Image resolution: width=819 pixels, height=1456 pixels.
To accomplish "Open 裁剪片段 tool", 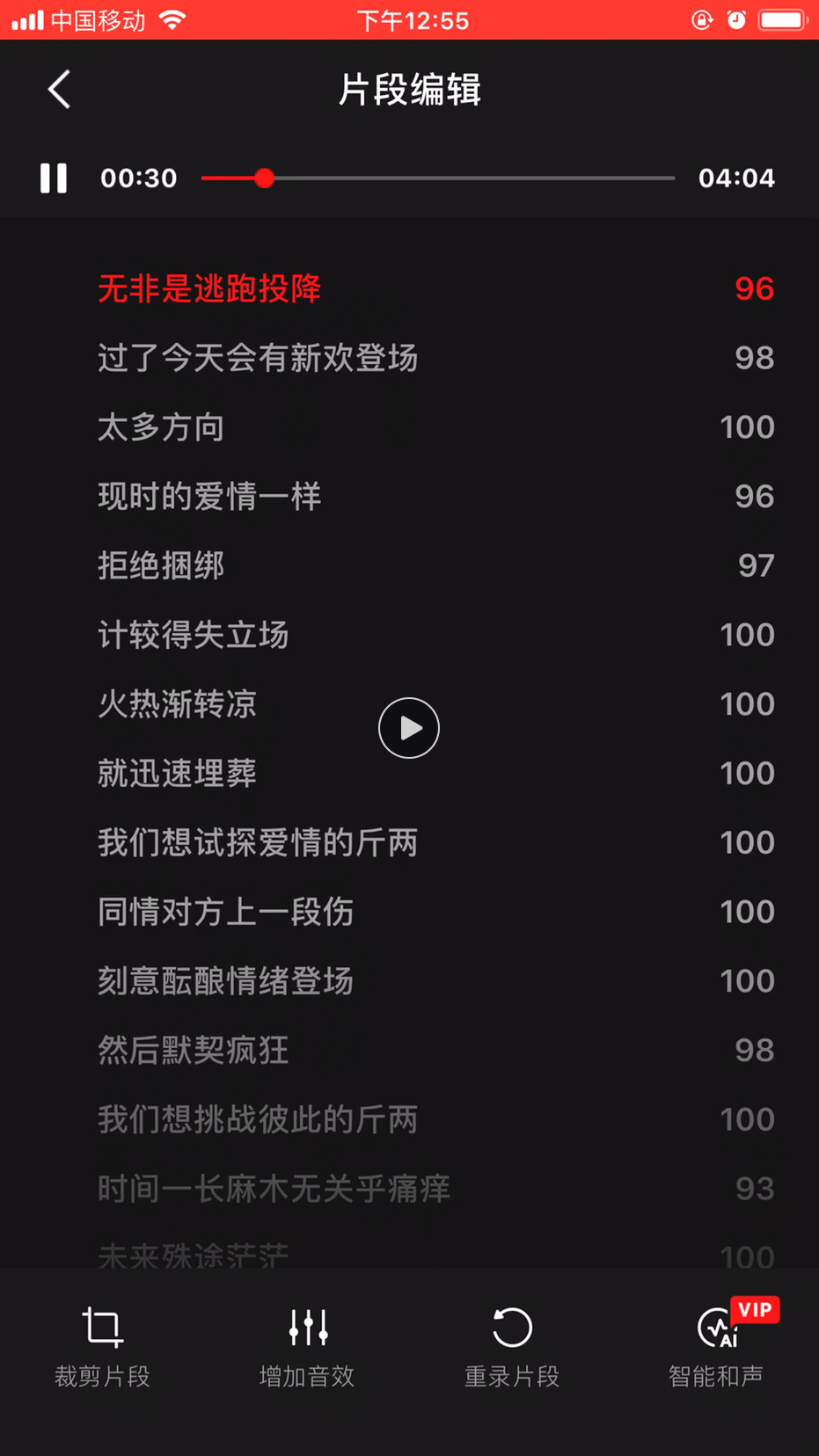I will tap(103, 1346).
